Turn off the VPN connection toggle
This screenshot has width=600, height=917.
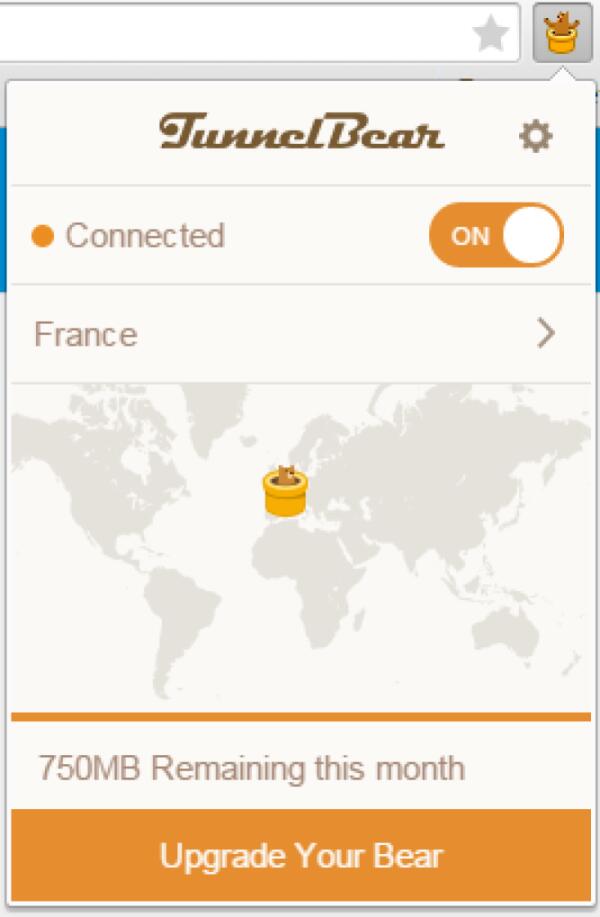pos(496,235)
